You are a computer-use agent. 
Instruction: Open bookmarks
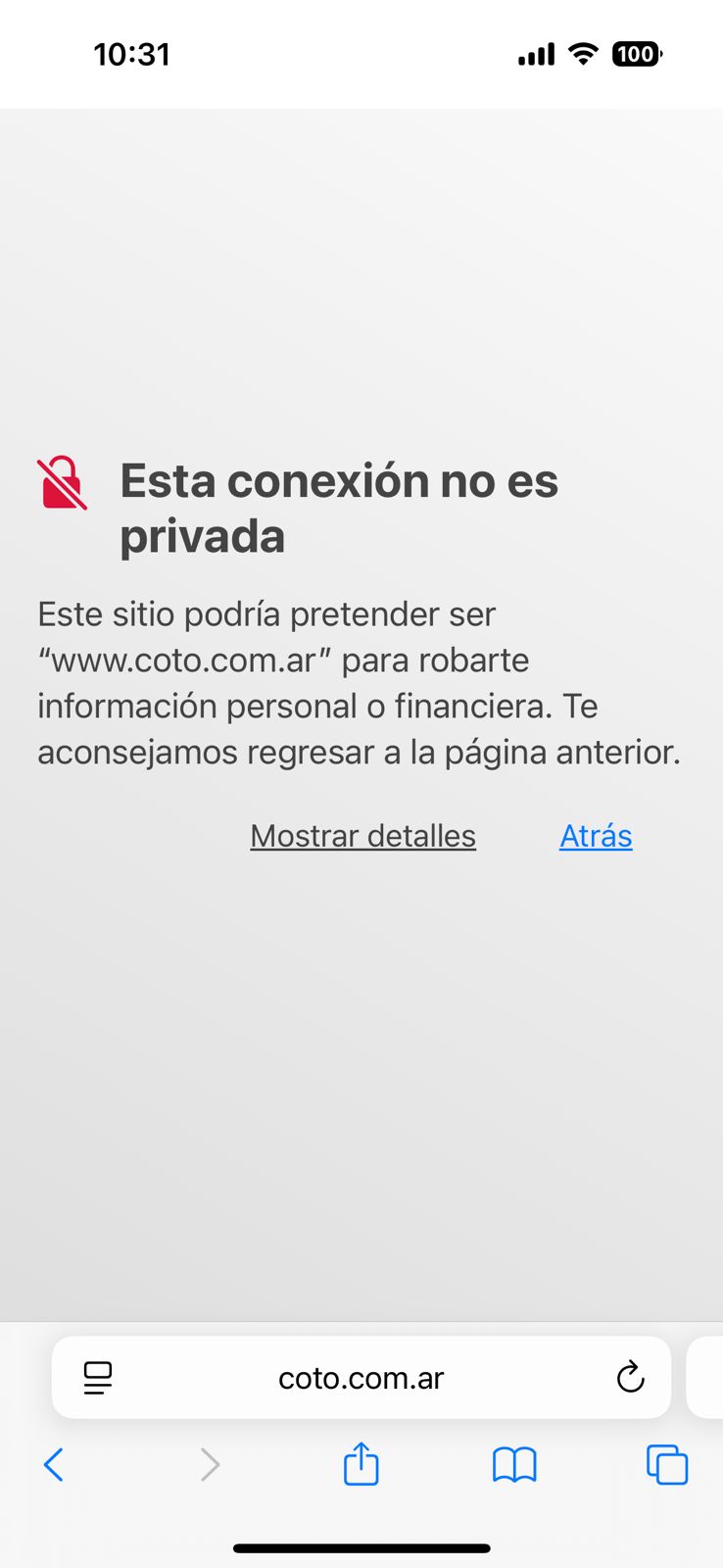pos(514,1465)
